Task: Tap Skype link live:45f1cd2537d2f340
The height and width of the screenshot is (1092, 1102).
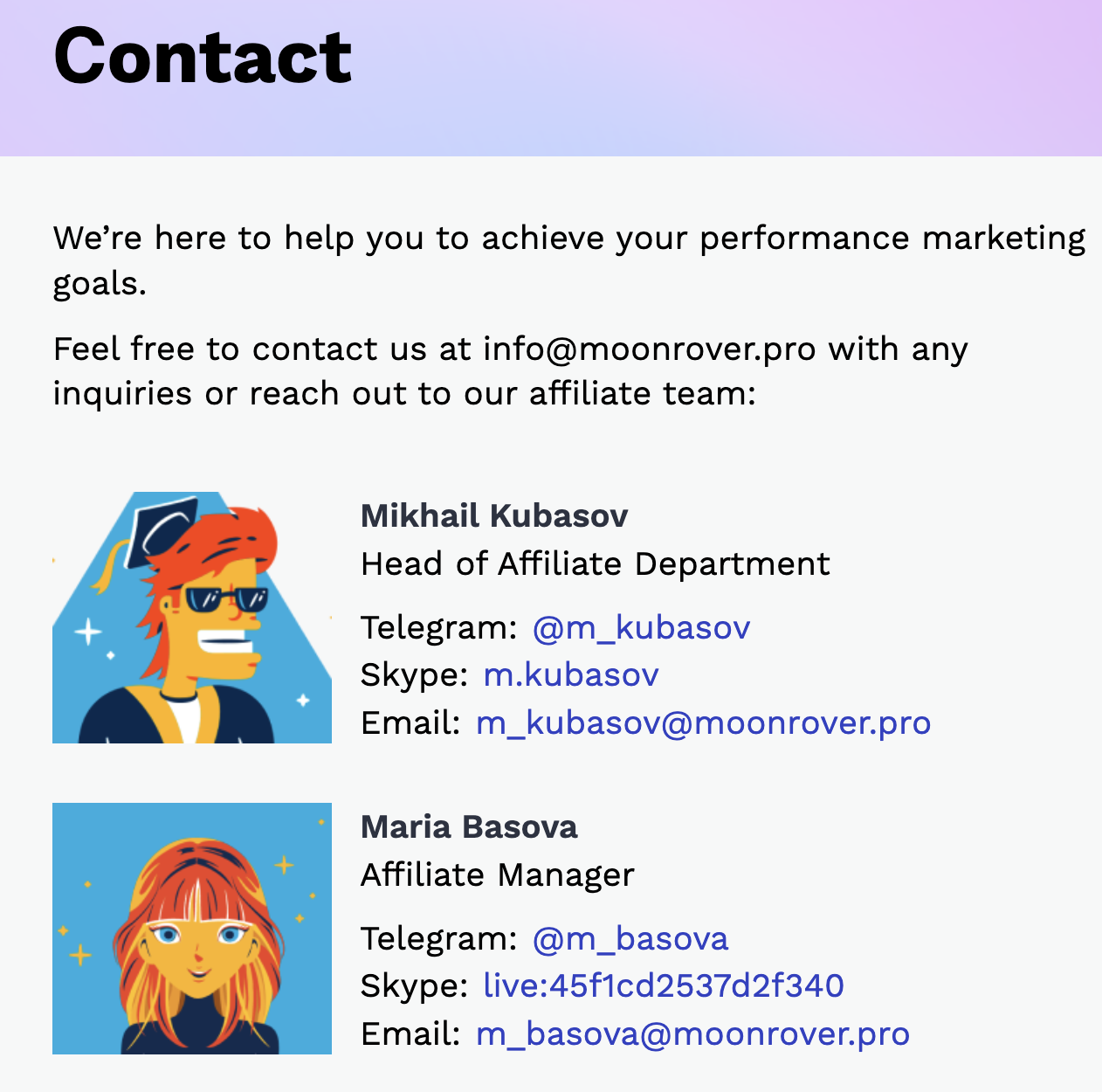Action: (663, 986)
